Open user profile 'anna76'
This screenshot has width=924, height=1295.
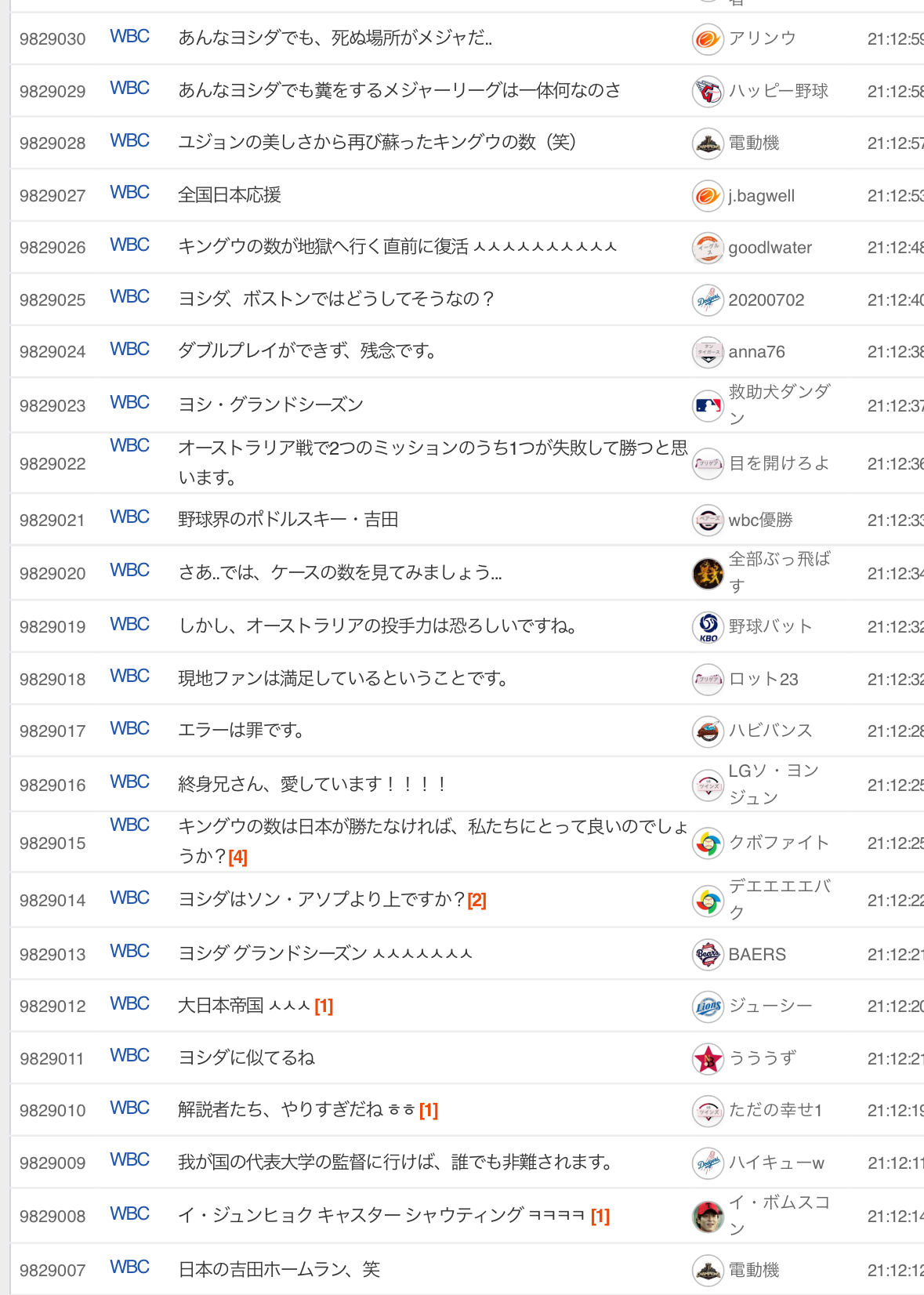click(x=756, y=352)
